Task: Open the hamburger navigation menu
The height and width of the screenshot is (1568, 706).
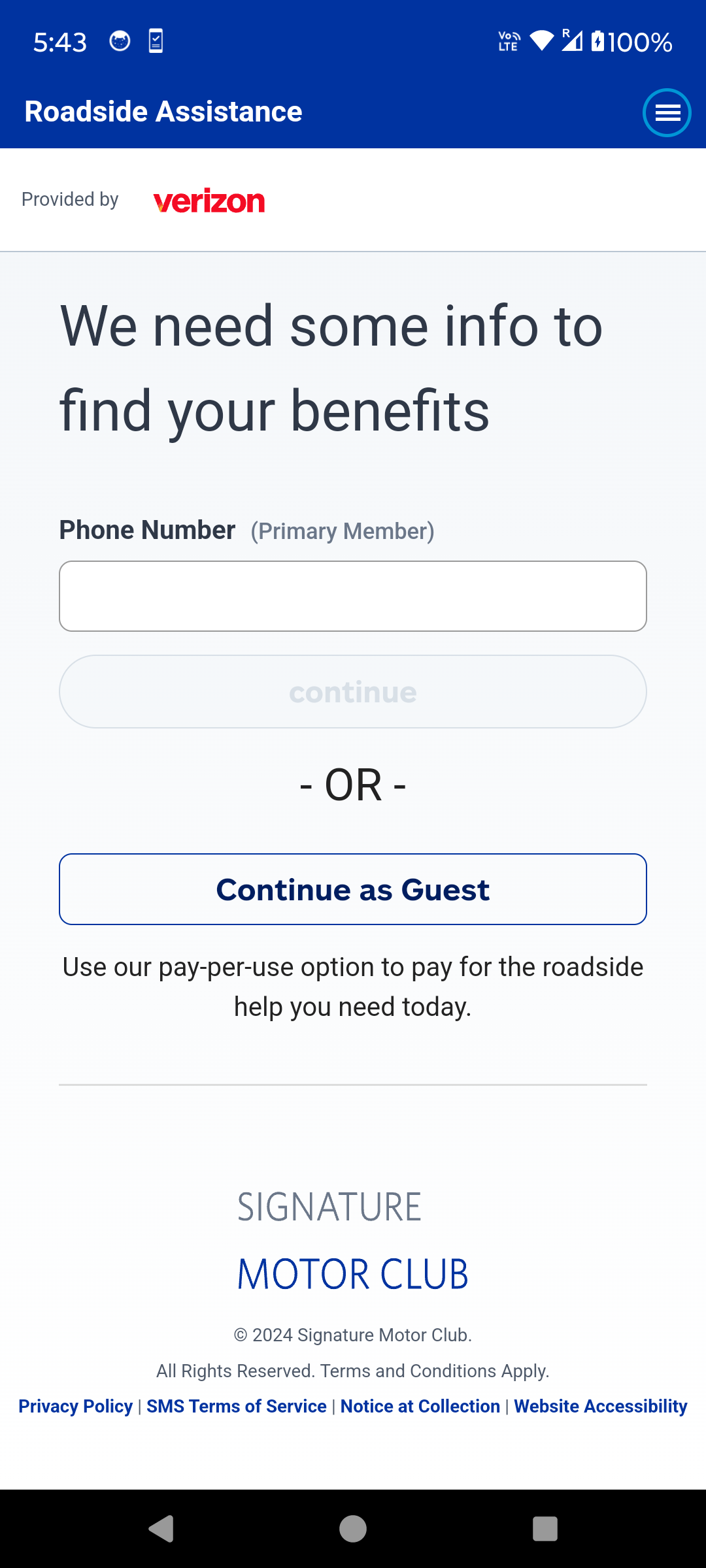Action: tap(667, 112)
